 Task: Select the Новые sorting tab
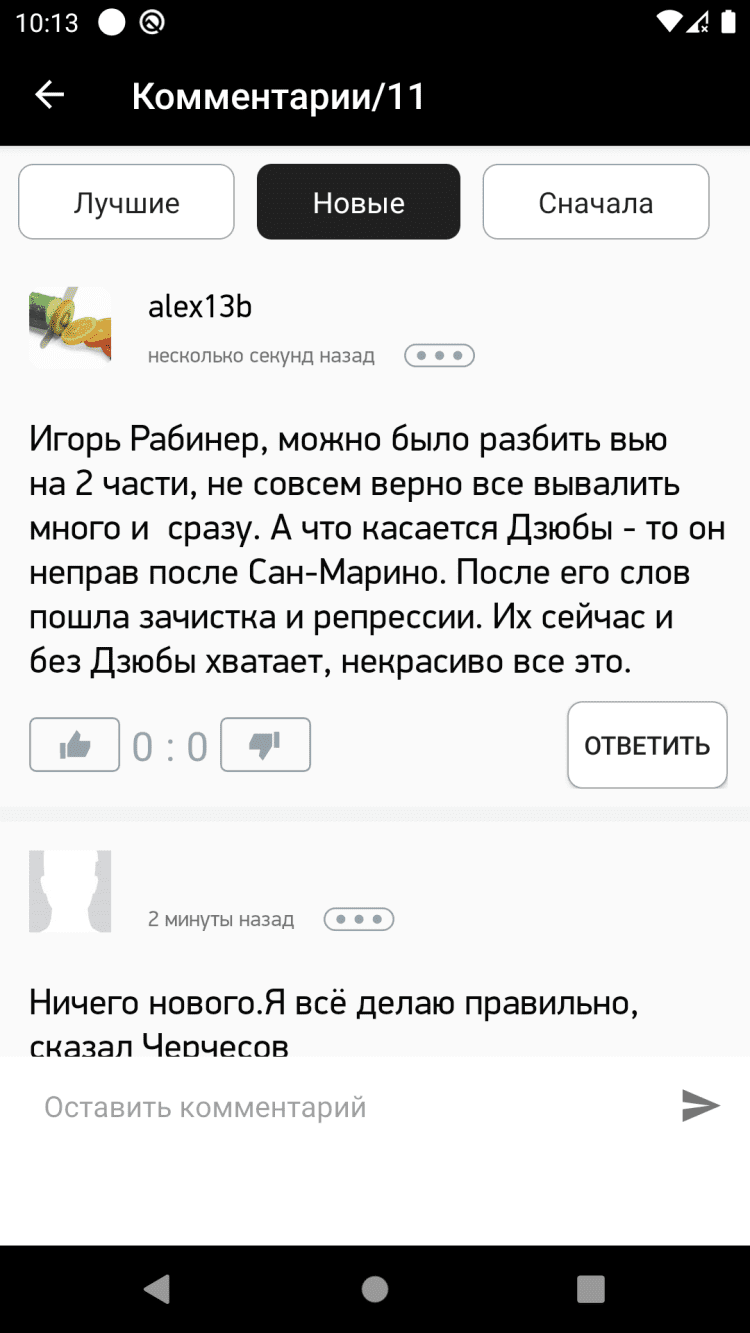(x=358, y=203)
